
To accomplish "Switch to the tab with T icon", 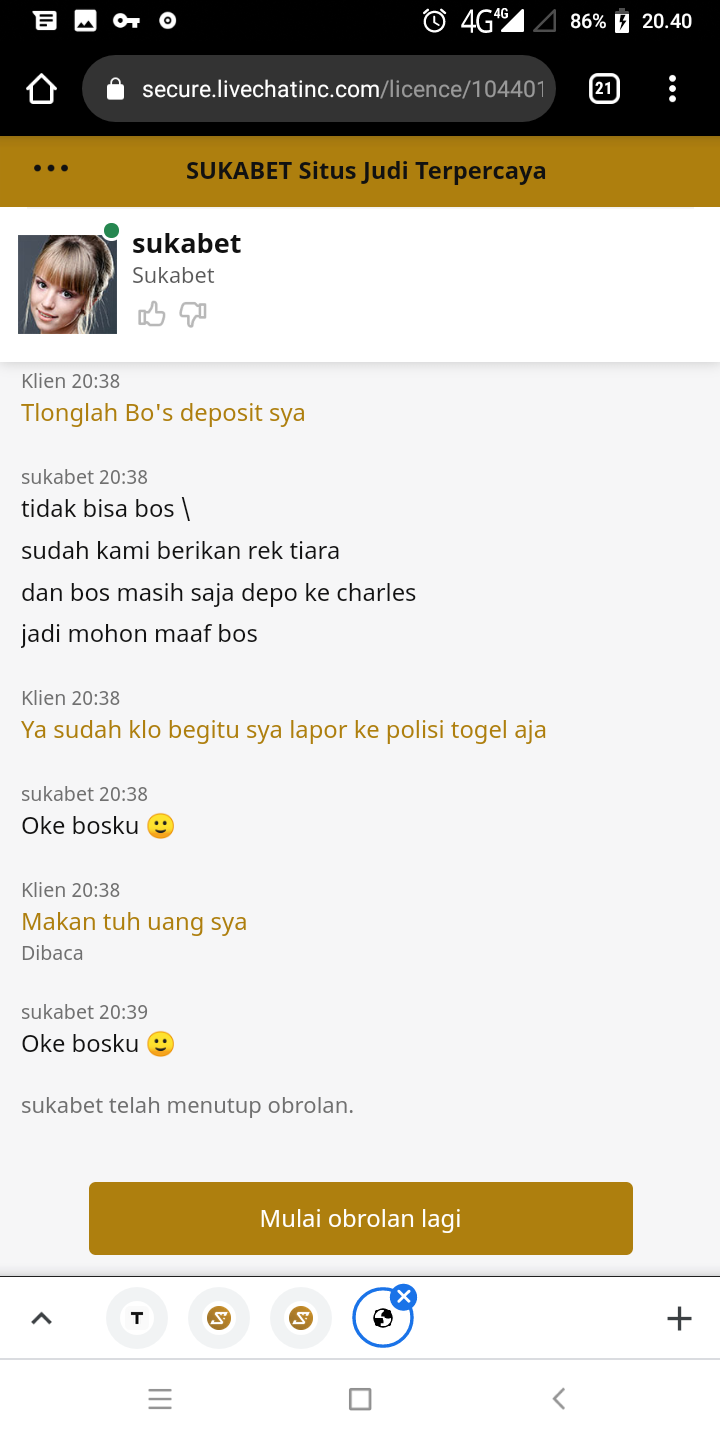I will coord(137,1318).
